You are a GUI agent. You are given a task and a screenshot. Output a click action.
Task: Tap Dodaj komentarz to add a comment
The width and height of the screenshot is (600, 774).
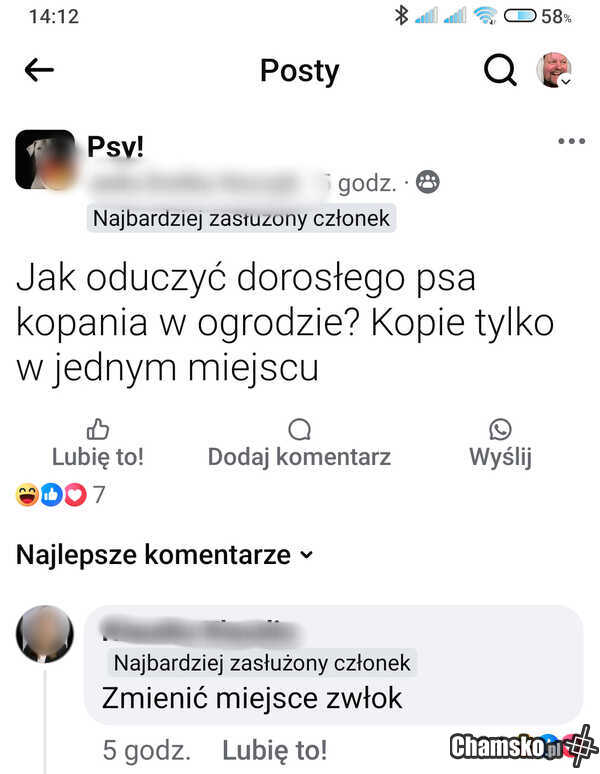coord(299,444)
